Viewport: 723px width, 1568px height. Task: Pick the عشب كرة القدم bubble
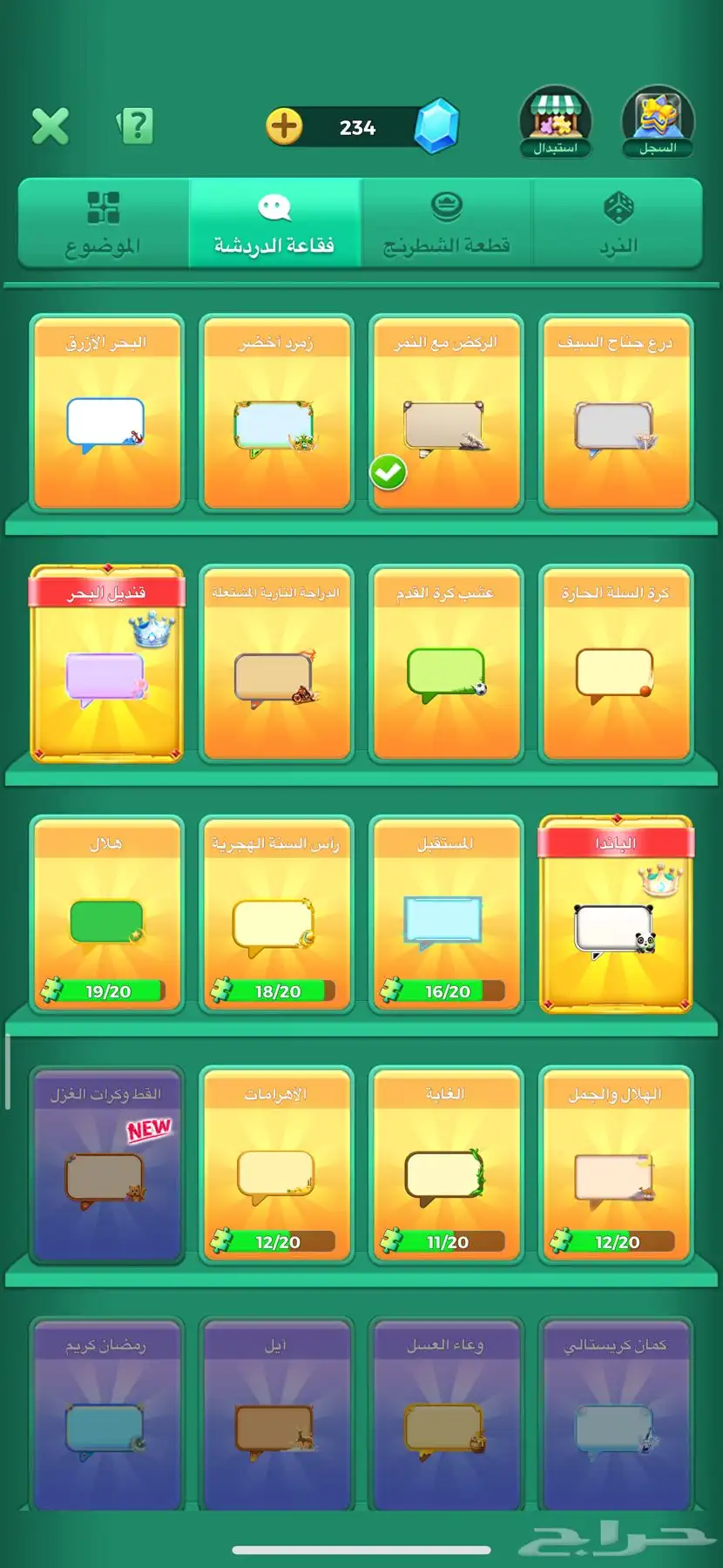pos(446,665)
